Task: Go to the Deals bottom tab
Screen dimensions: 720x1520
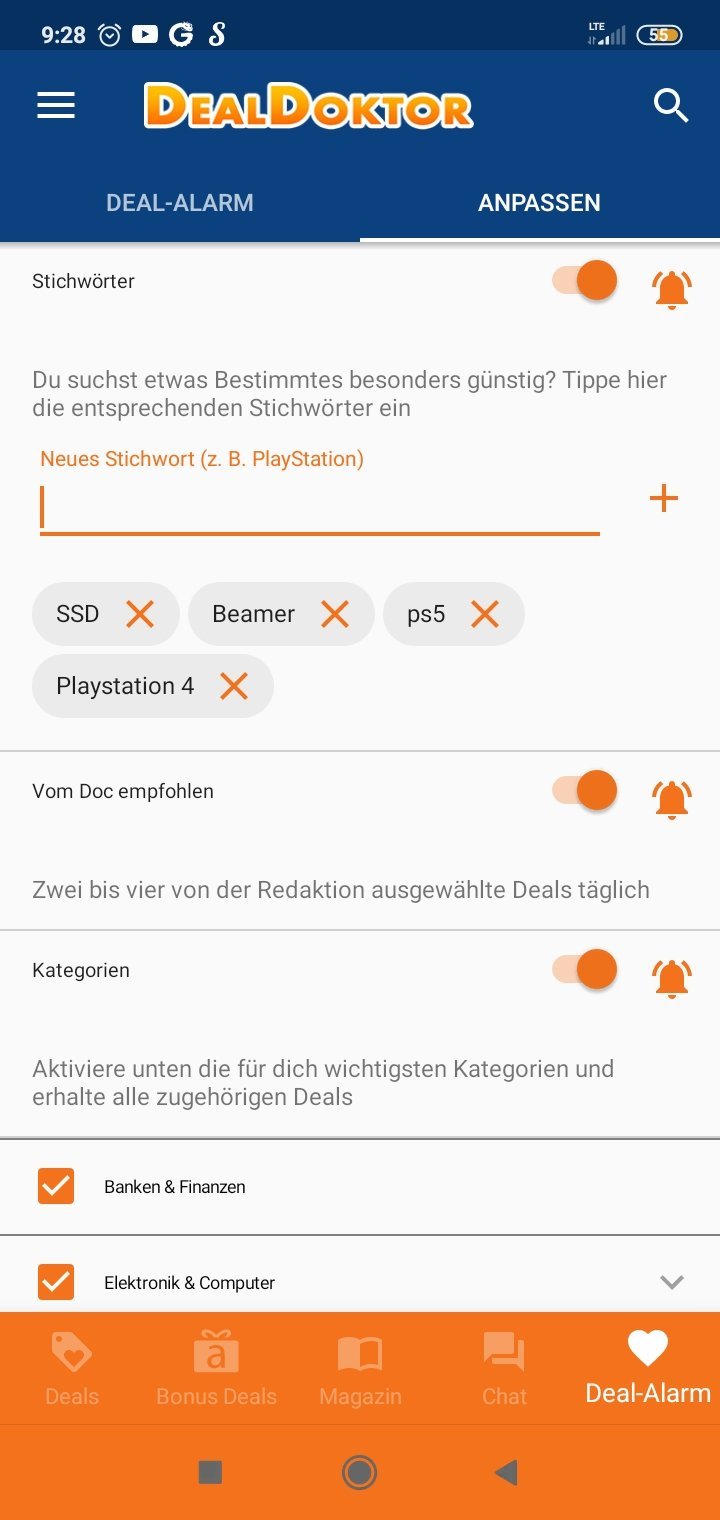Action: 72,1368
